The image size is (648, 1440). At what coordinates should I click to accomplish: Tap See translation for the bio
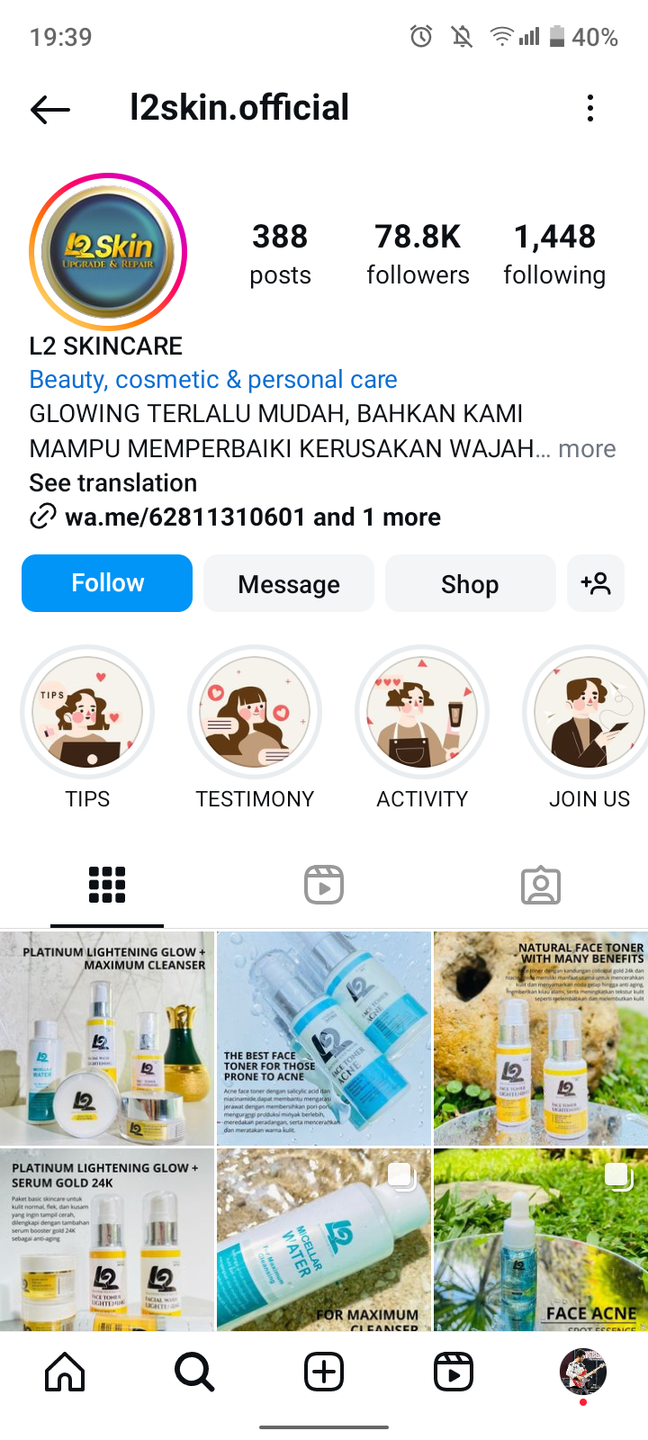point(113,483)
